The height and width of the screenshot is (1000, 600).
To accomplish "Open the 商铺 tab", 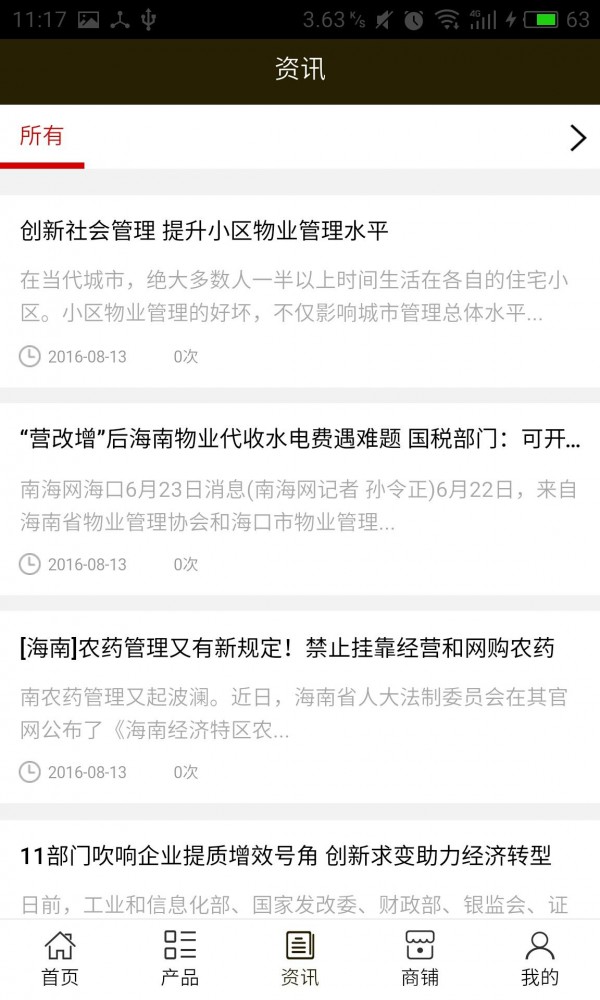I will tap(420, 959).
